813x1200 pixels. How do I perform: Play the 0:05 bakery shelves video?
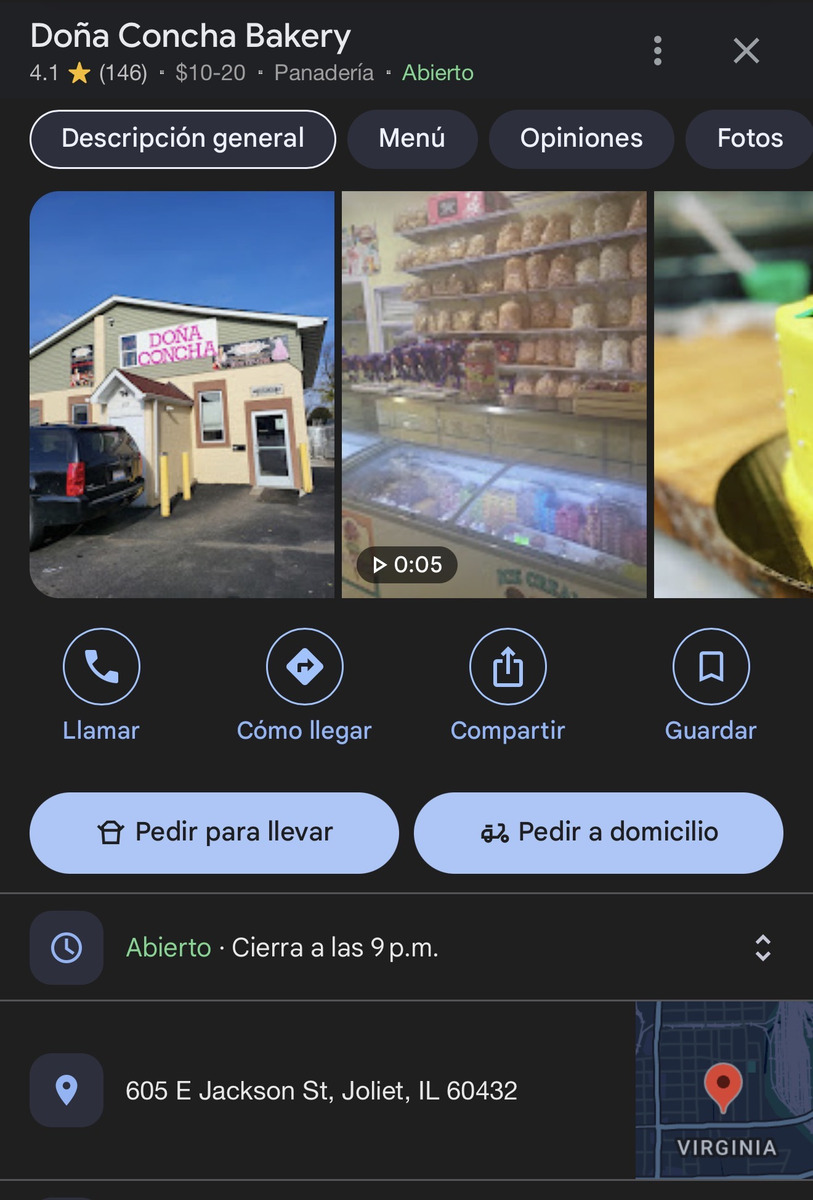tap(494, 394)
